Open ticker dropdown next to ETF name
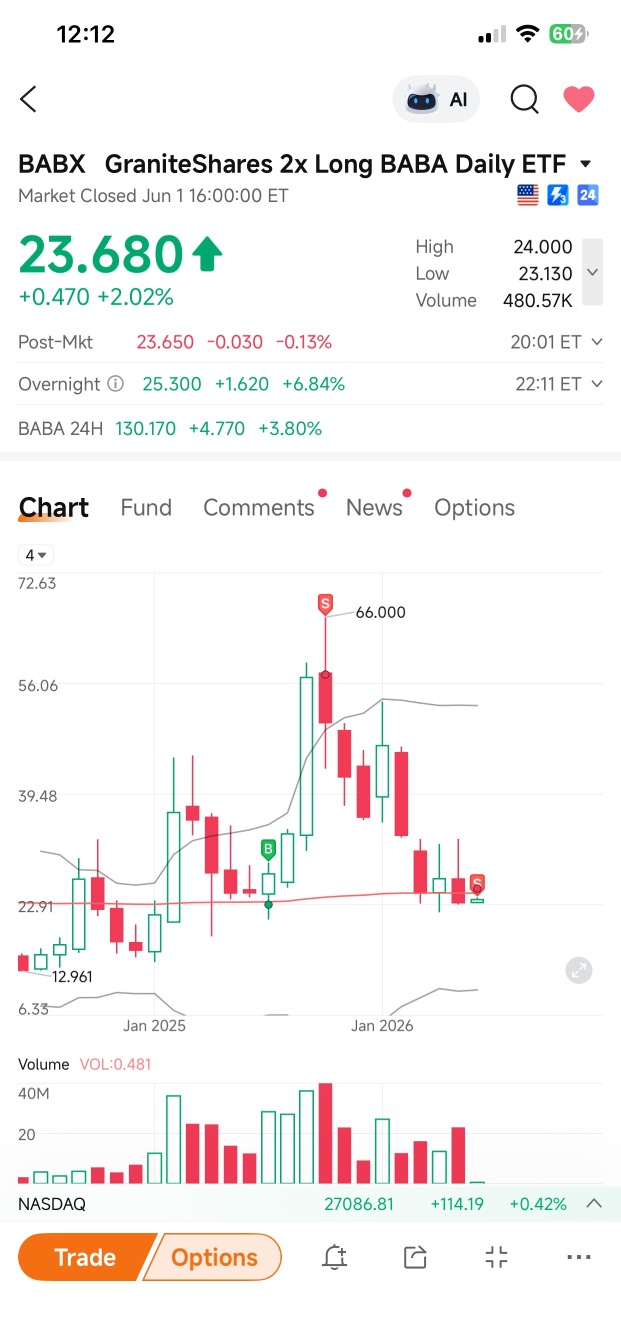Image resolution: width=621 pixels, height=1344 pixels. (586, 164)
